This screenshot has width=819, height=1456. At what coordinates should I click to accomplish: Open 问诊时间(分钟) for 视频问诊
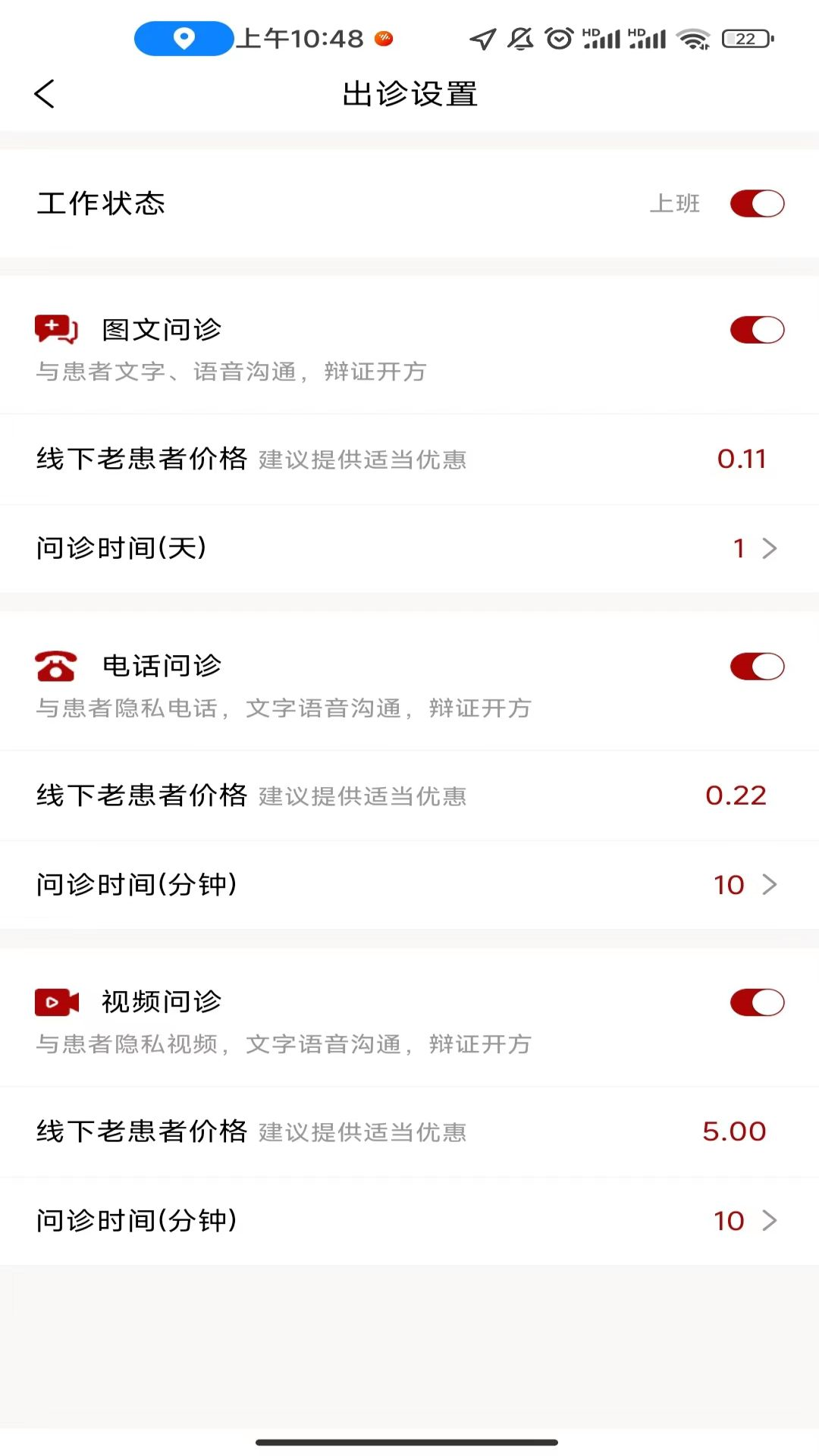tap(409, 1220)
